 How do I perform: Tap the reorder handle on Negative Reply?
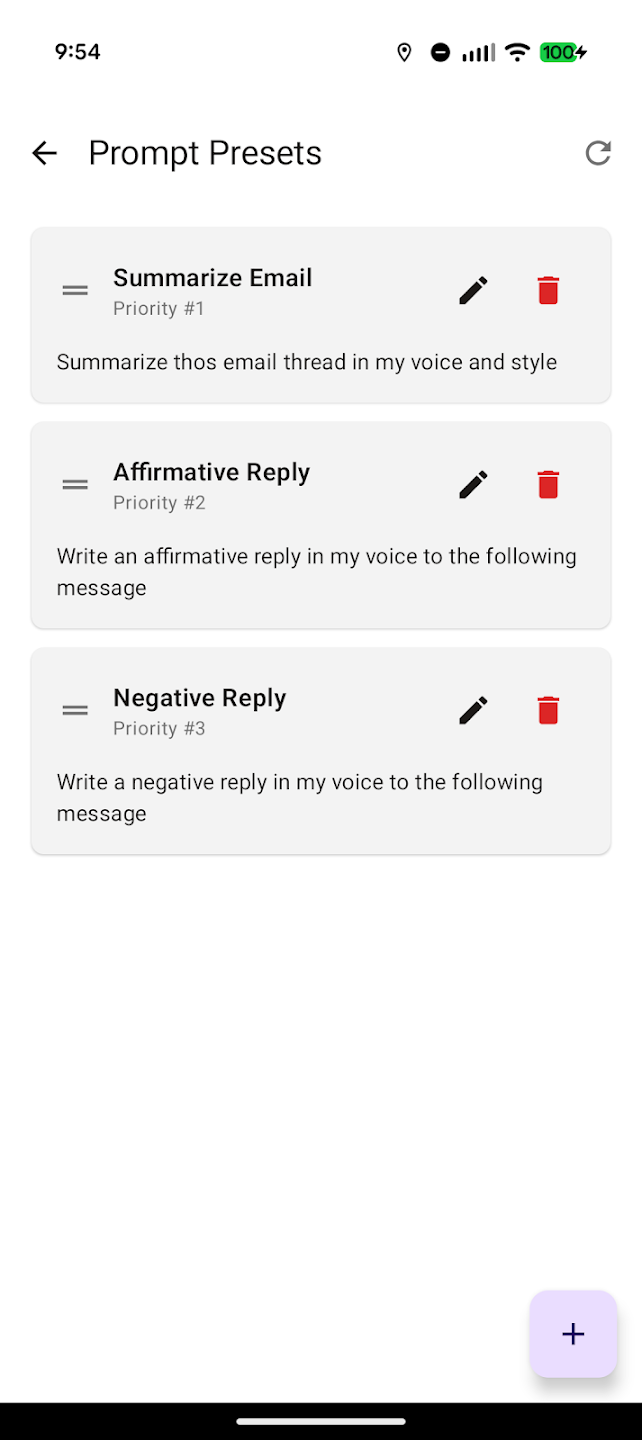click(x=75, y=710)
